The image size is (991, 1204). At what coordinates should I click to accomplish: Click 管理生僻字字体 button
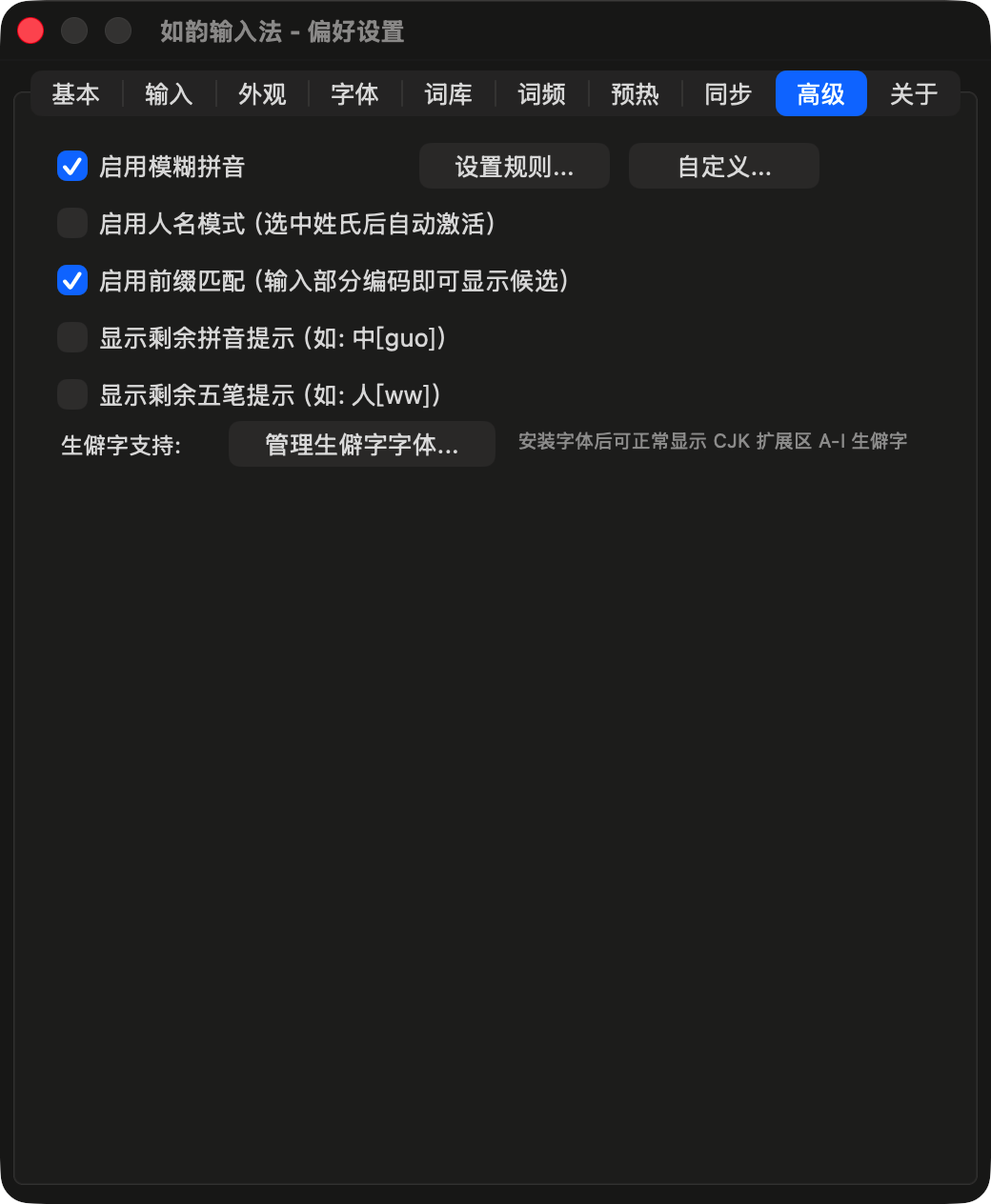(361, 444)
